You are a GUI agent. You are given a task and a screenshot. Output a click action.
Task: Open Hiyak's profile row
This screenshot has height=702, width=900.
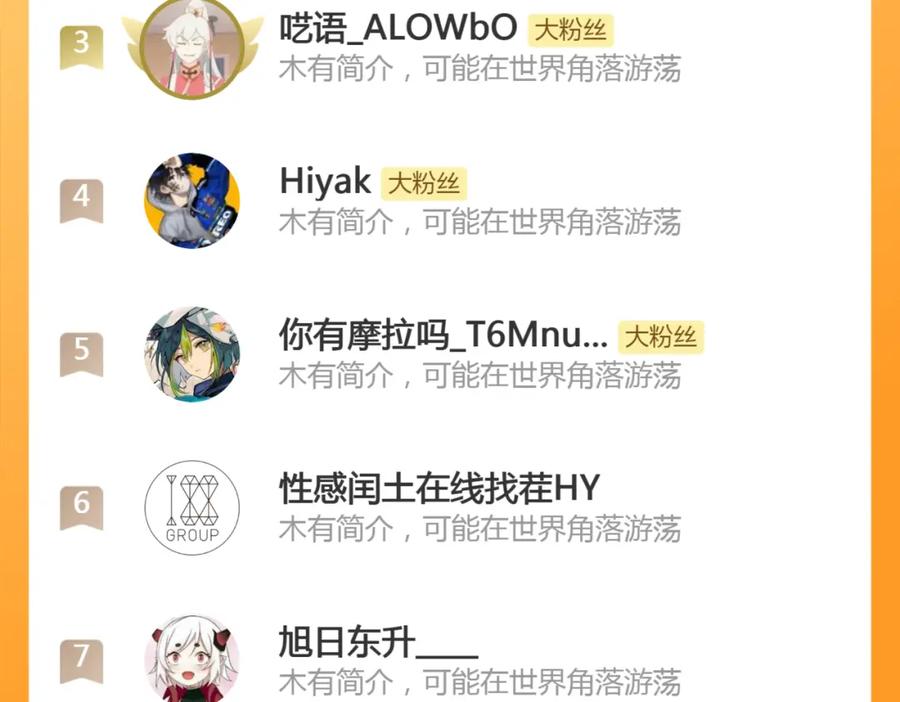(449, 201)
